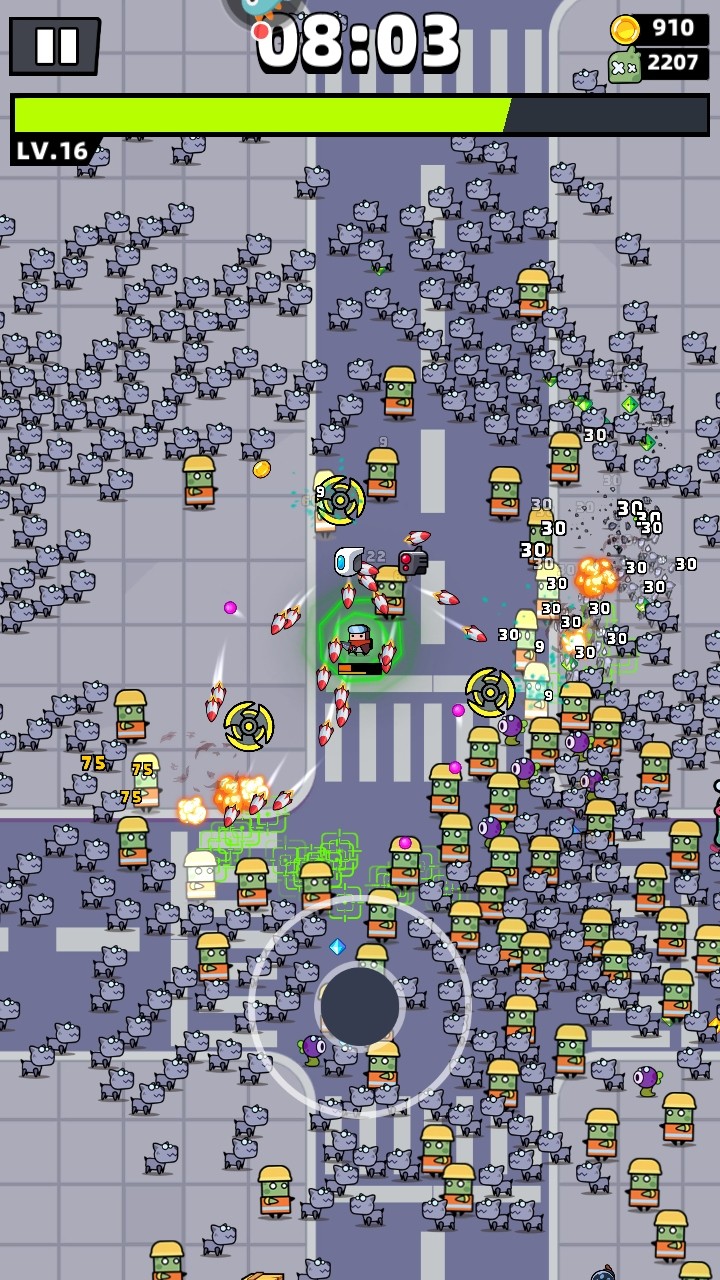This screenshot has height=1280, width=720.
Task: Pause the game
Action: click(55, 46)
